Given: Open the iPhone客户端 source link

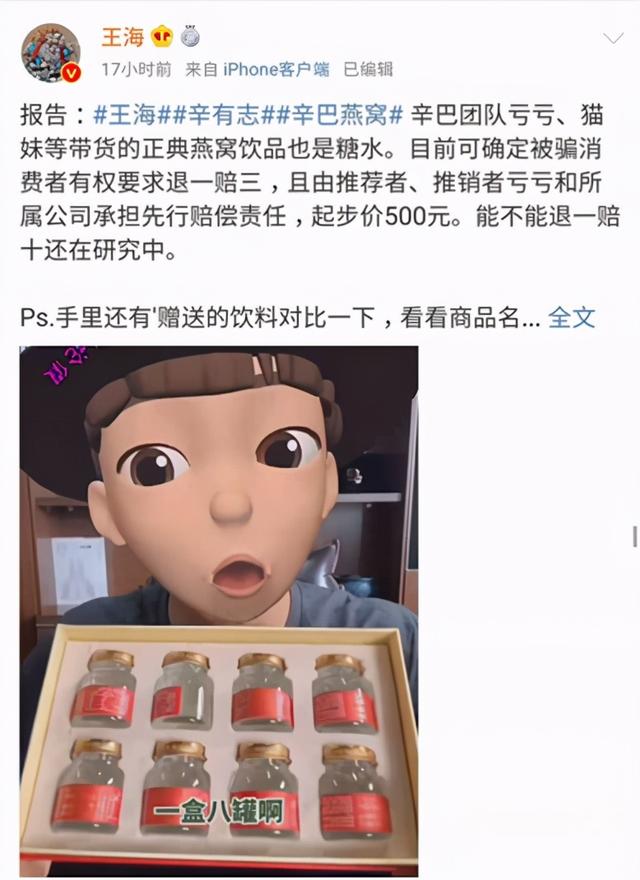Looking at the screenshot, I should point(275,69).
